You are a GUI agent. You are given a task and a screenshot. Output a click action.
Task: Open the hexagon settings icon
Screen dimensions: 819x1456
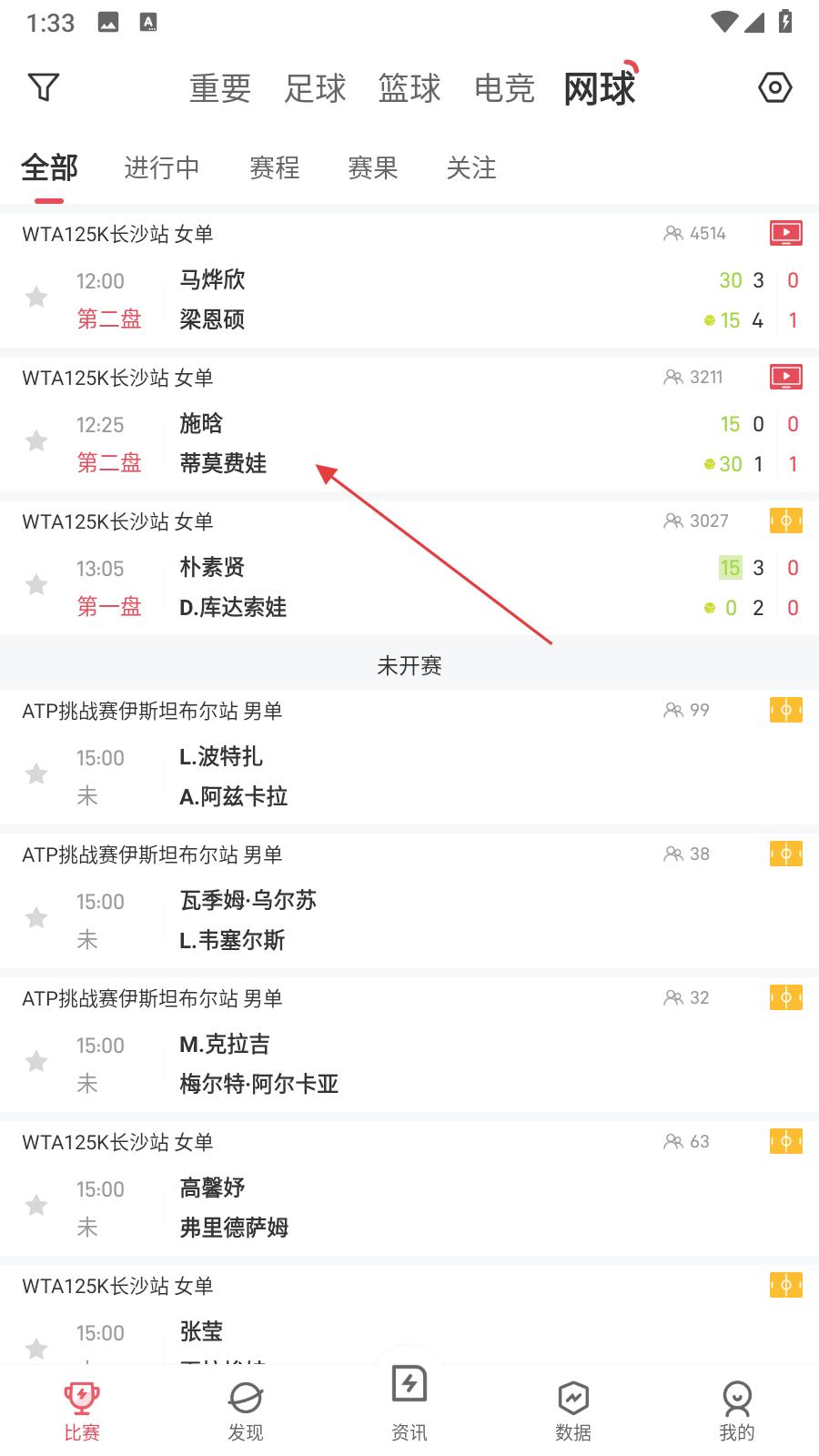coord(774,87)
